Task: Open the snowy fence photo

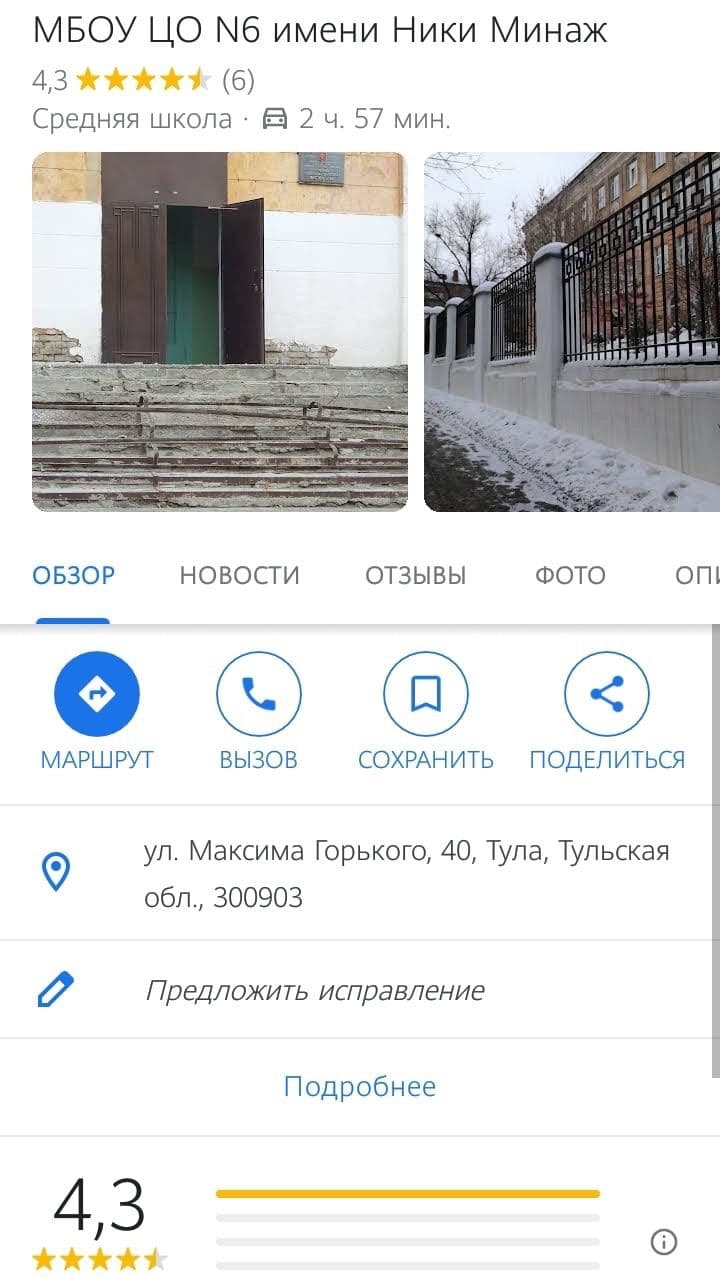Action: (572, 331)
